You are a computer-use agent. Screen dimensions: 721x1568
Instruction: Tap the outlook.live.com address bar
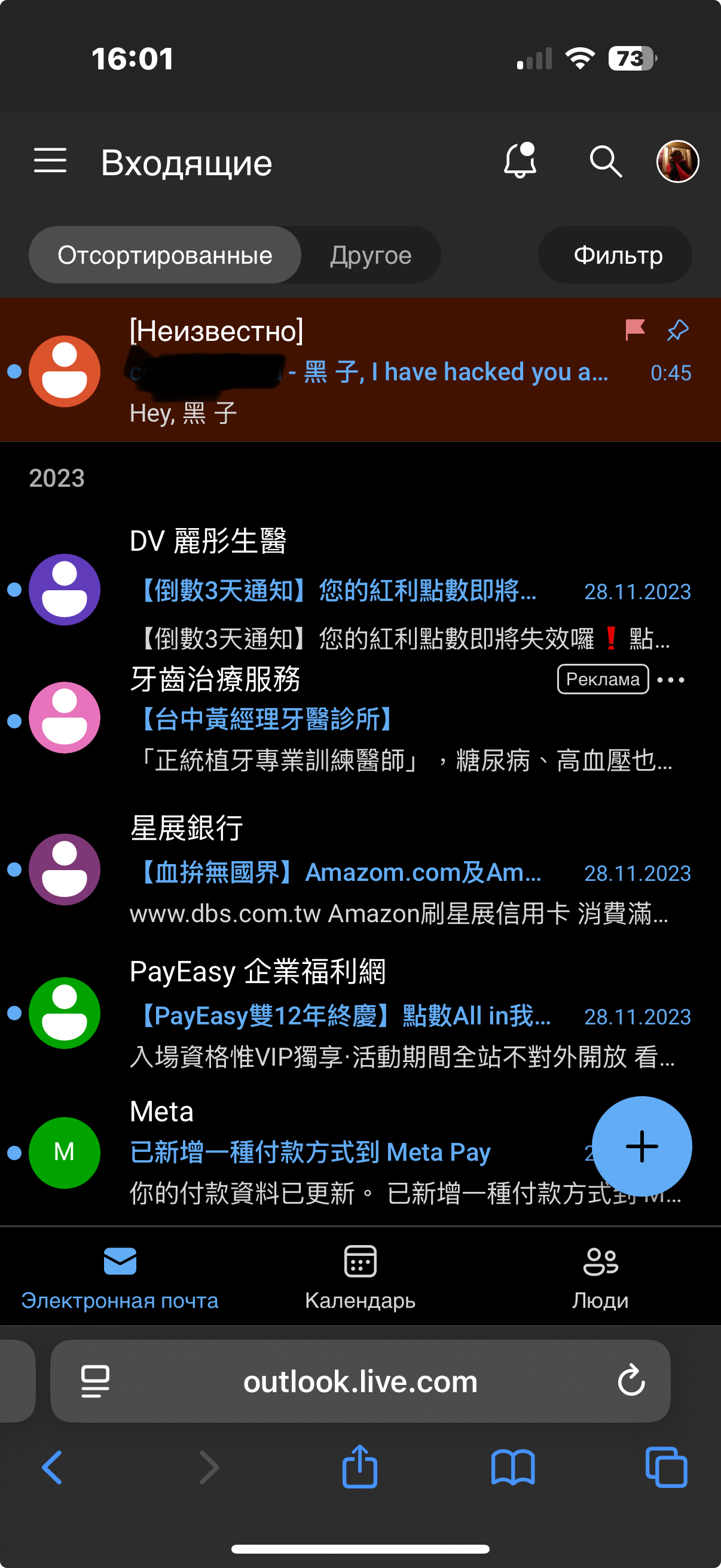point(360,1380)
